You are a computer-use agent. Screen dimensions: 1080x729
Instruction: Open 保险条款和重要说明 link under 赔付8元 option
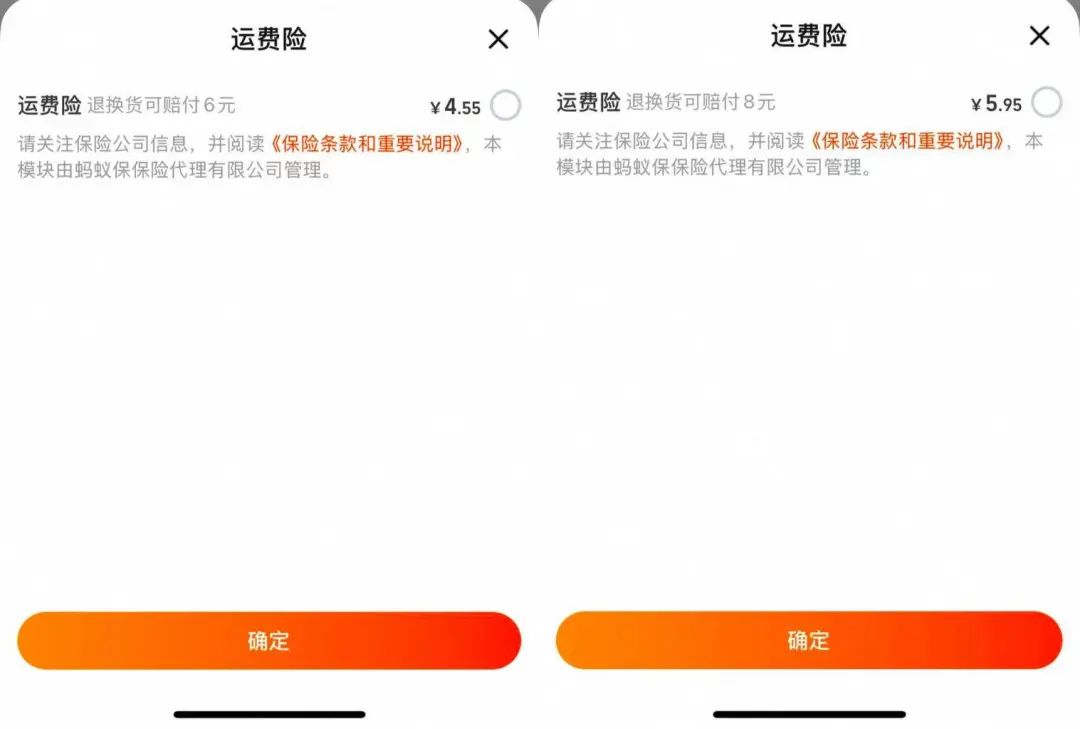tap(908, 141)
